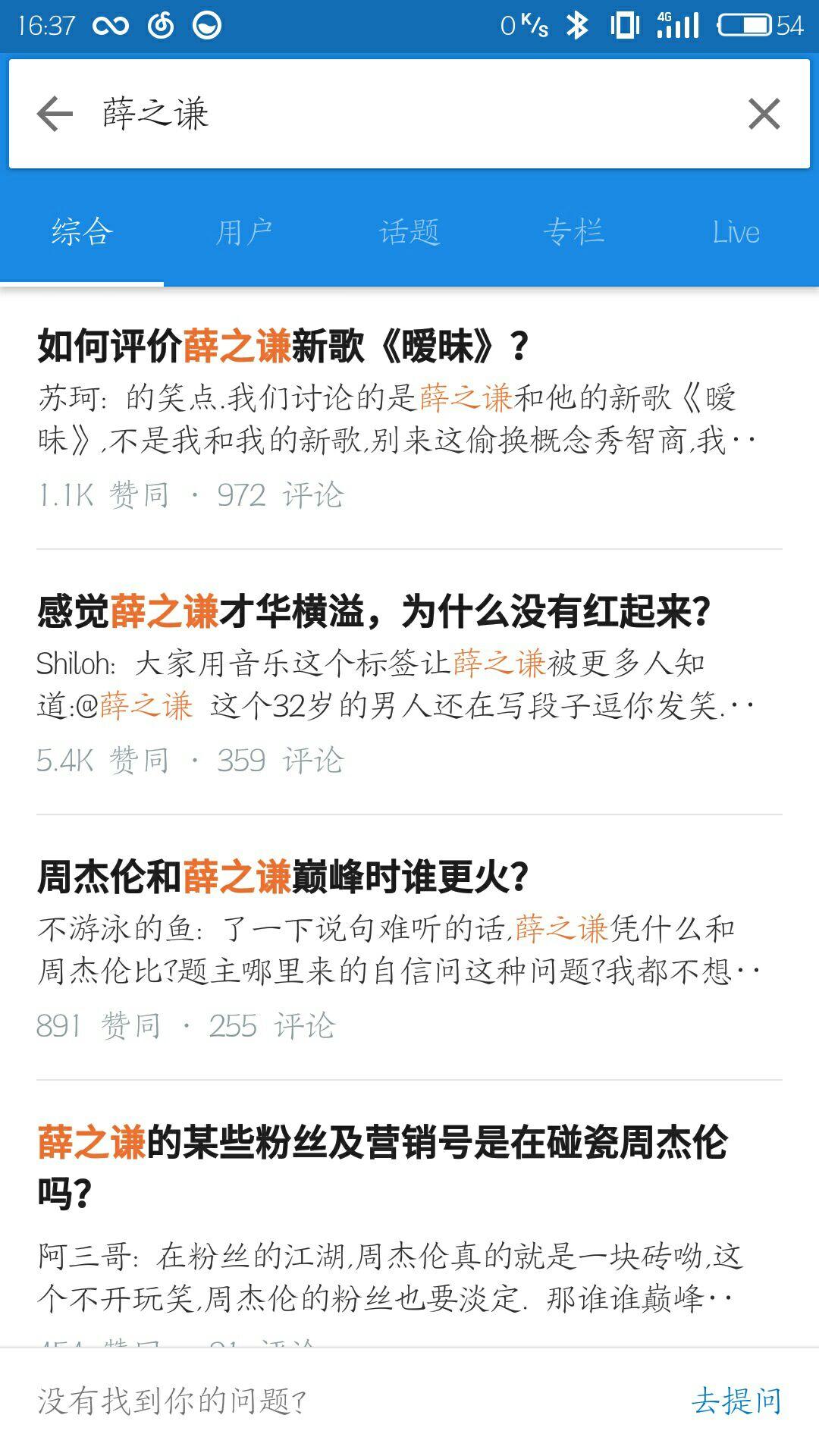The image size is (819, 1456).
Task: Switch to the 话题 tab
Action: click(409, 231)
